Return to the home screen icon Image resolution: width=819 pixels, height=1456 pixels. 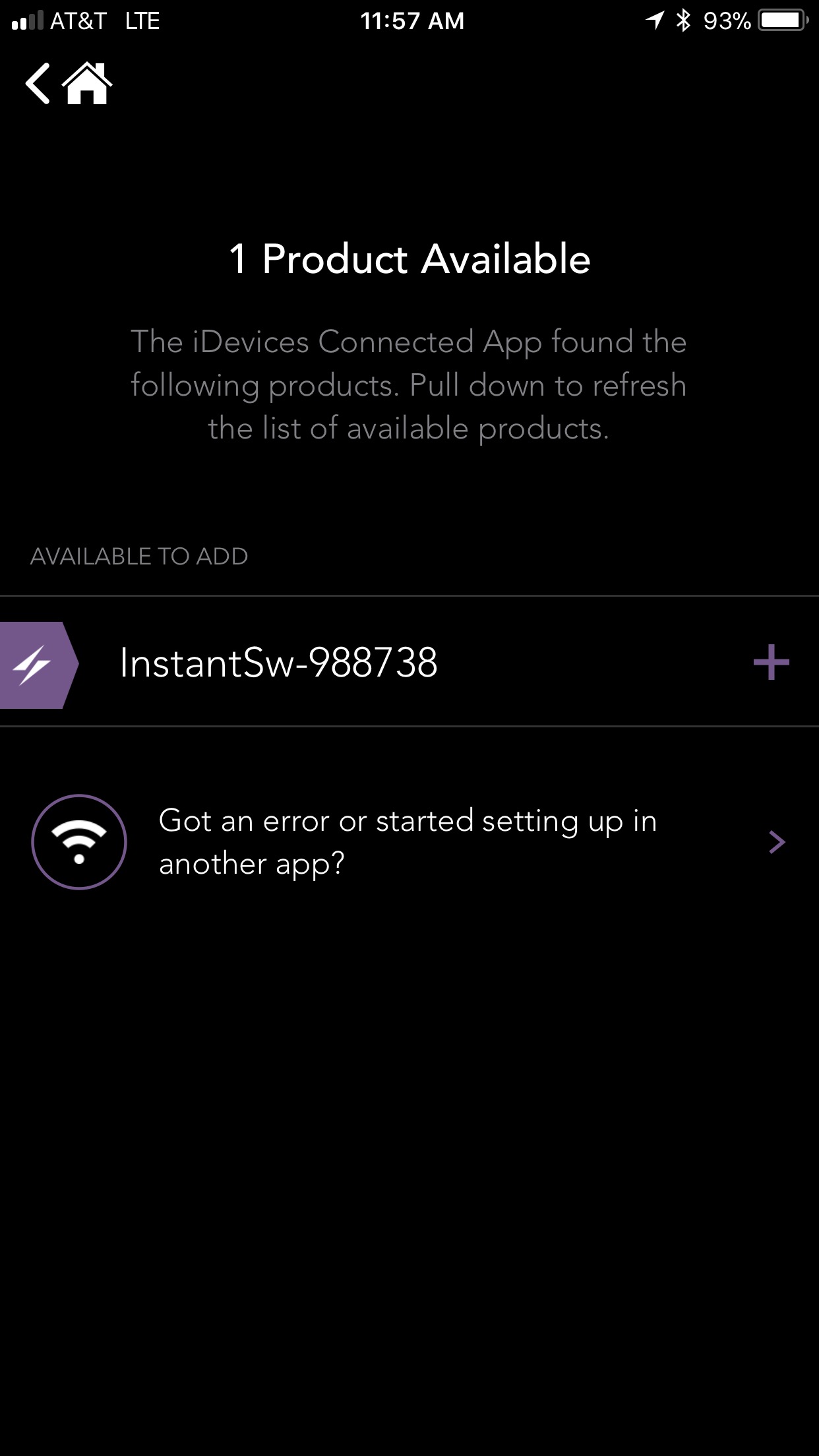click(87, 83)
